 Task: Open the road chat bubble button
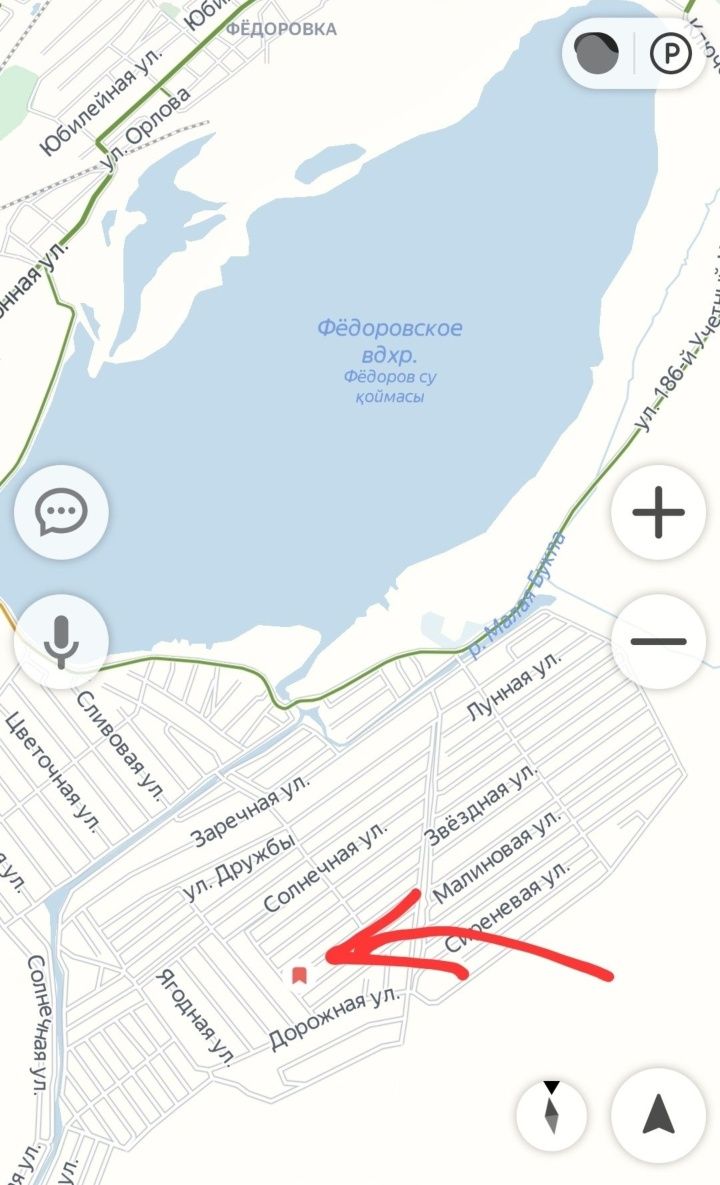click(x=62, y=514)
